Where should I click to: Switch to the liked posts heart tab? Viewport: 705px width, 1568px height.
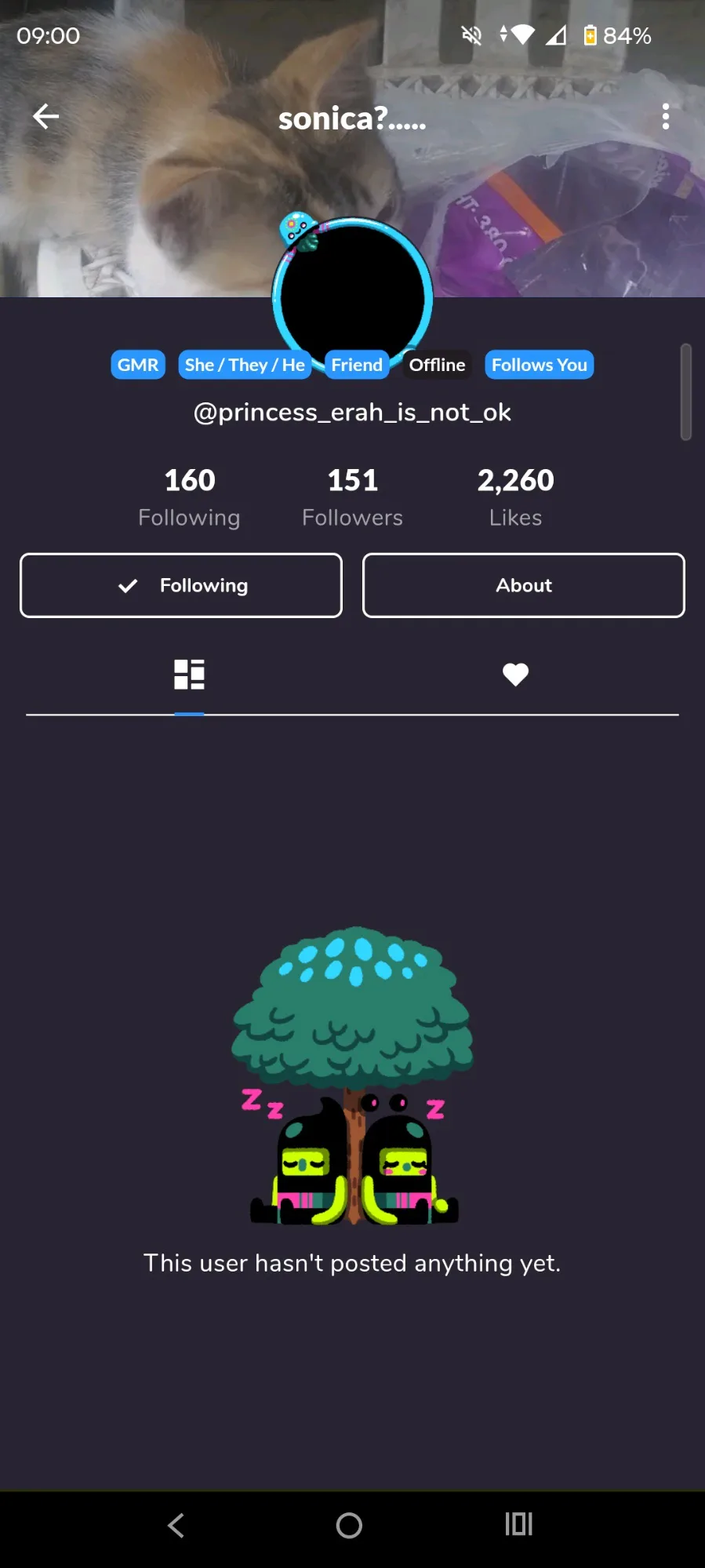[x=515, y=675]
